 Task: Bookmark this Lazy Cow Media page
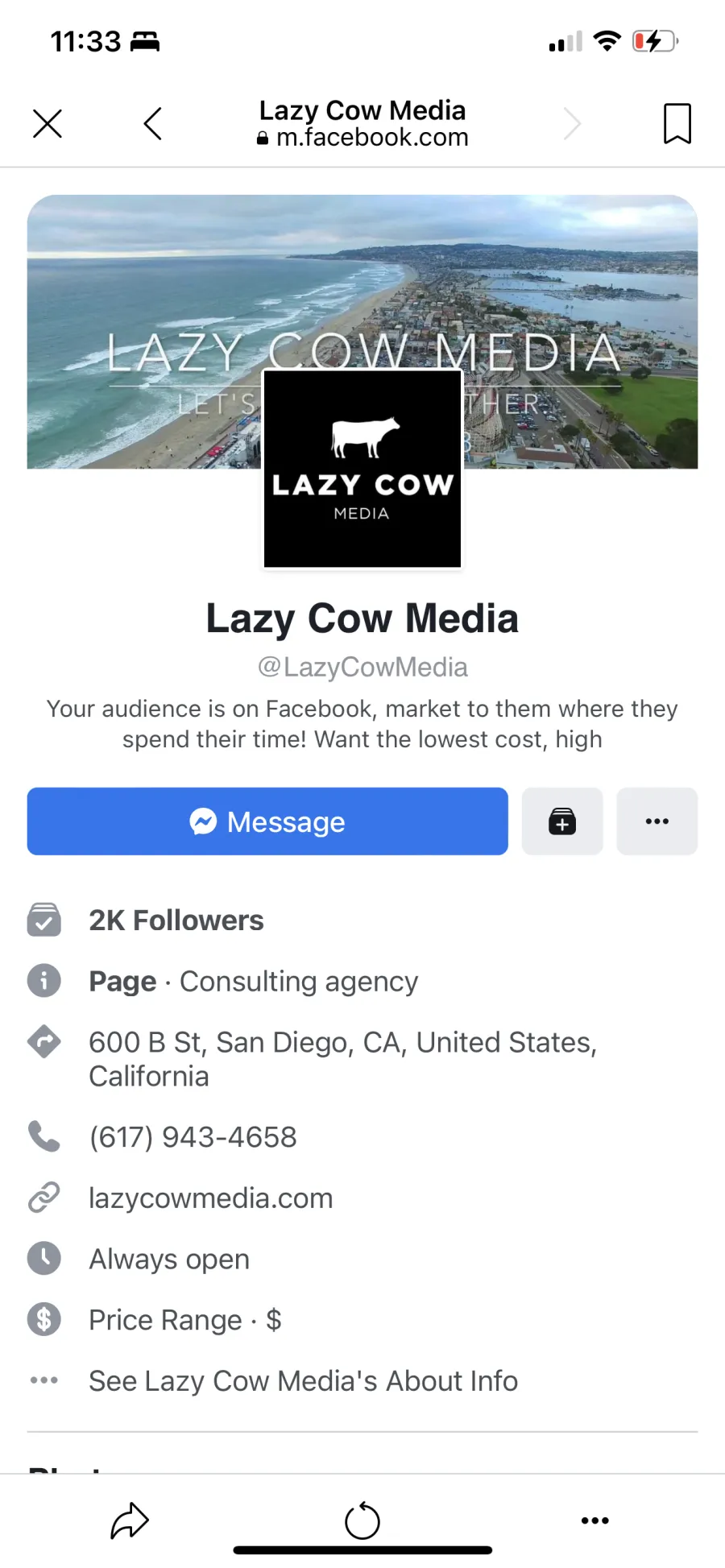coord(677,124)
